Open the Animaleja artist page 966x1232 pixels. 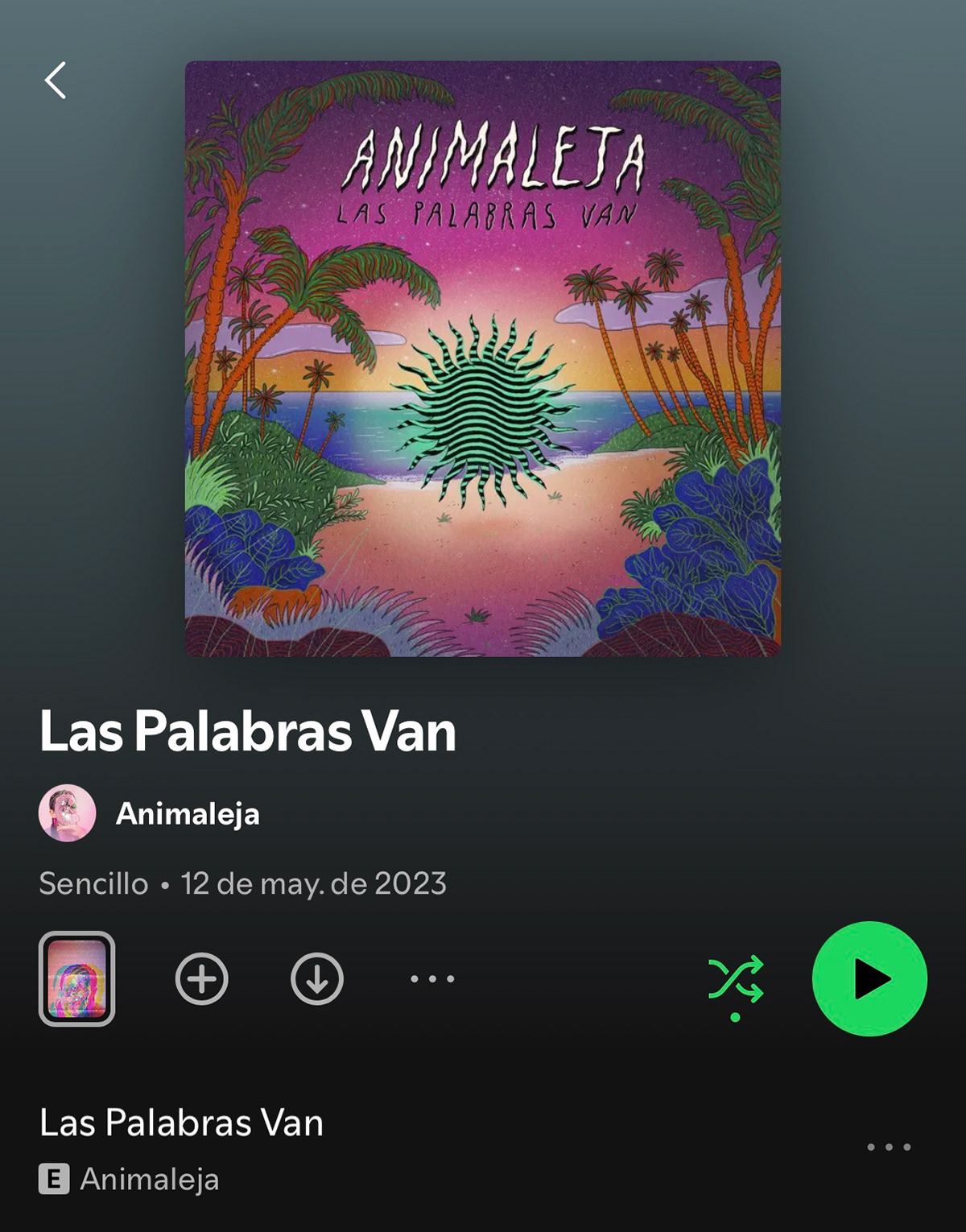187,813
